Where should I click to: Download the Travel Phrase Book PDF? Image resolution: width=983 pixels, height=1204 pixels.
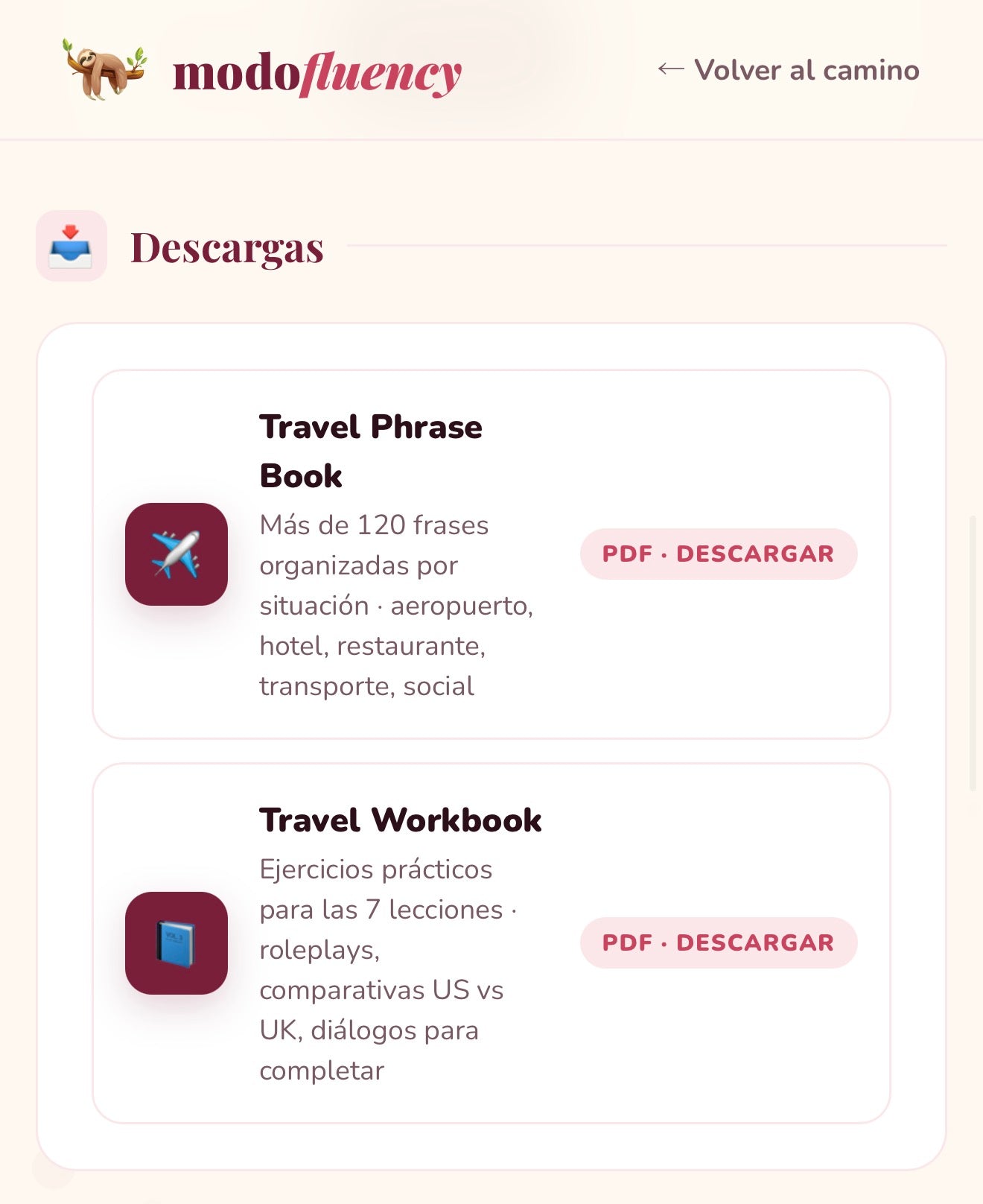(719, 554)
